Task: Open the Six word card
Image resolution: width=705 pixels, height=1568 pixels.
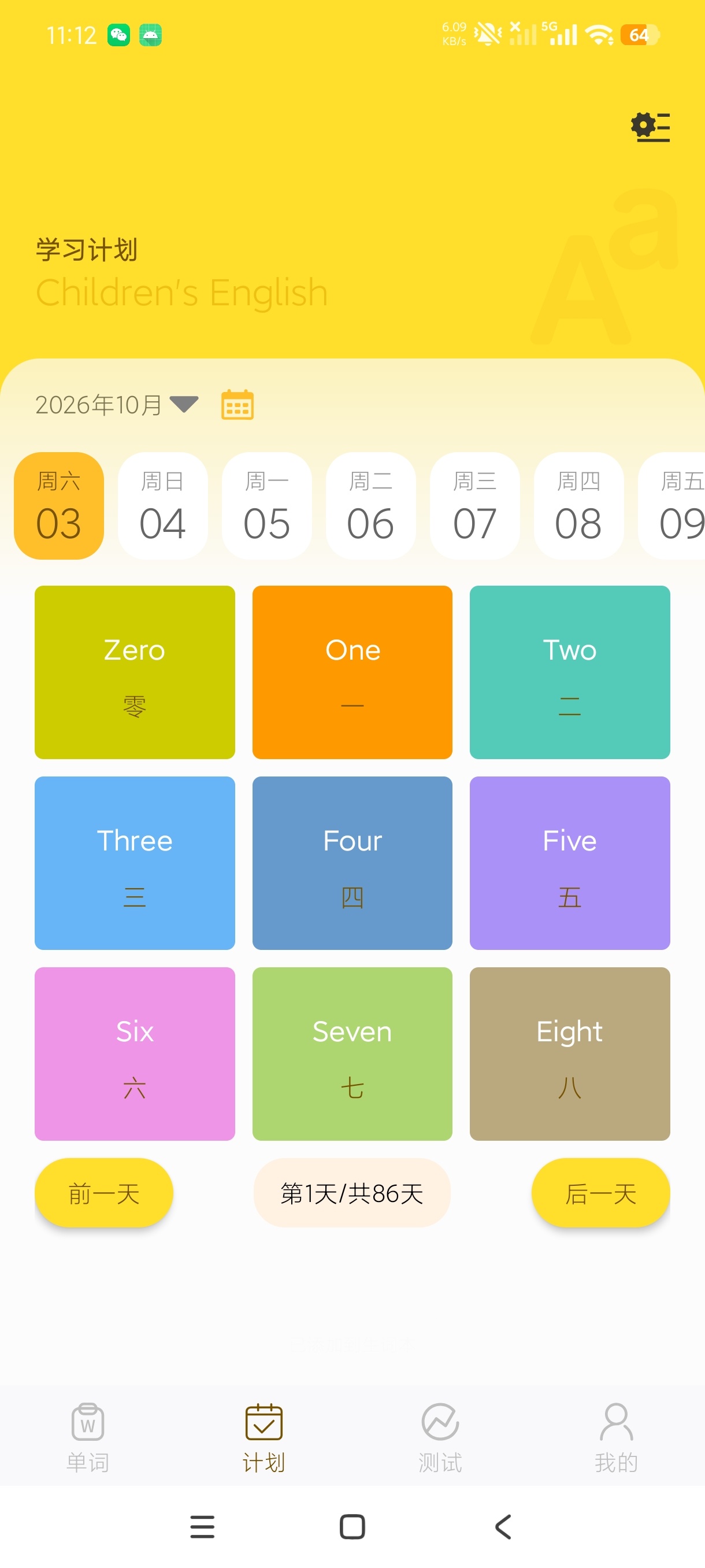Action: 135,1053
